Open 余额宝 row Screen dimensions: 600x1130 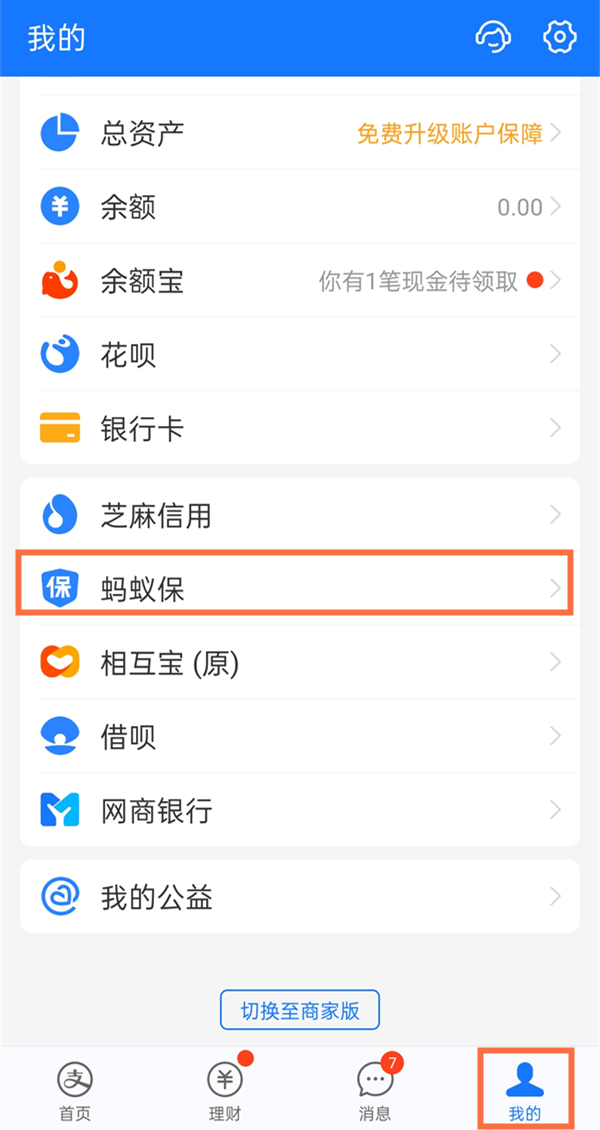pyautogui.click(x=300, y=281)
